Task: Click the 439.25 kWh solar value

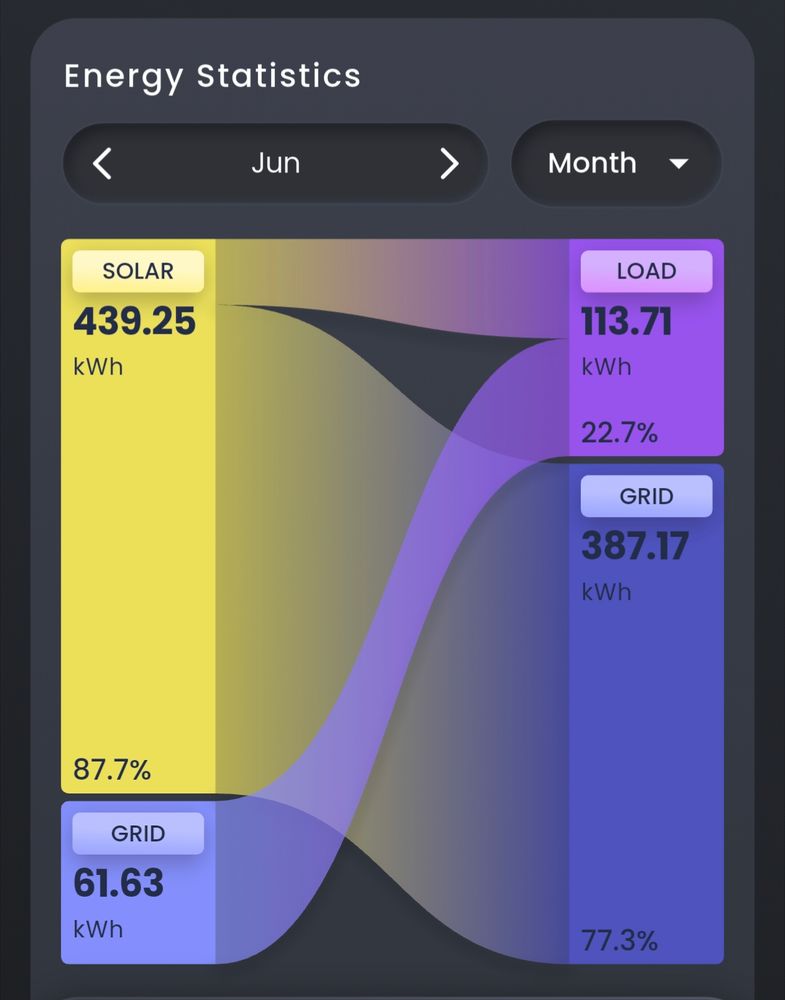Action: [x=135, y=322]
